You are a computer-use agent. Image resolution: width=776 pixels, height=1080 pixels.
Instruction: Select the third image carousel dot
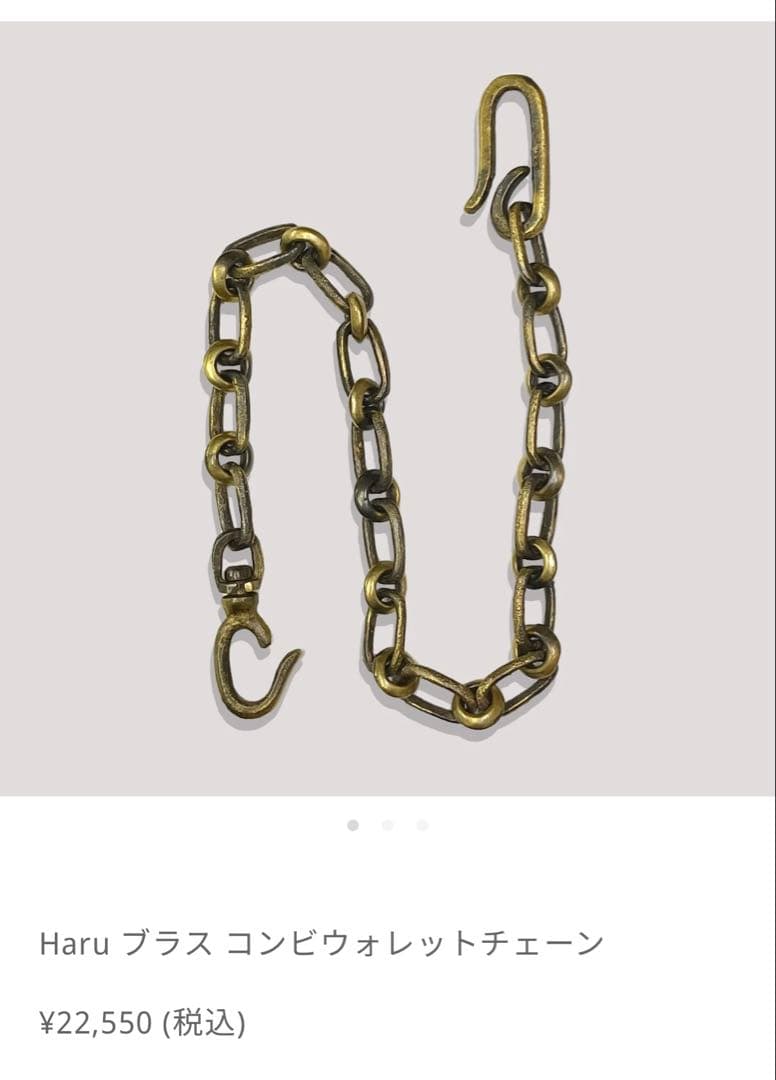coord(422,825)
